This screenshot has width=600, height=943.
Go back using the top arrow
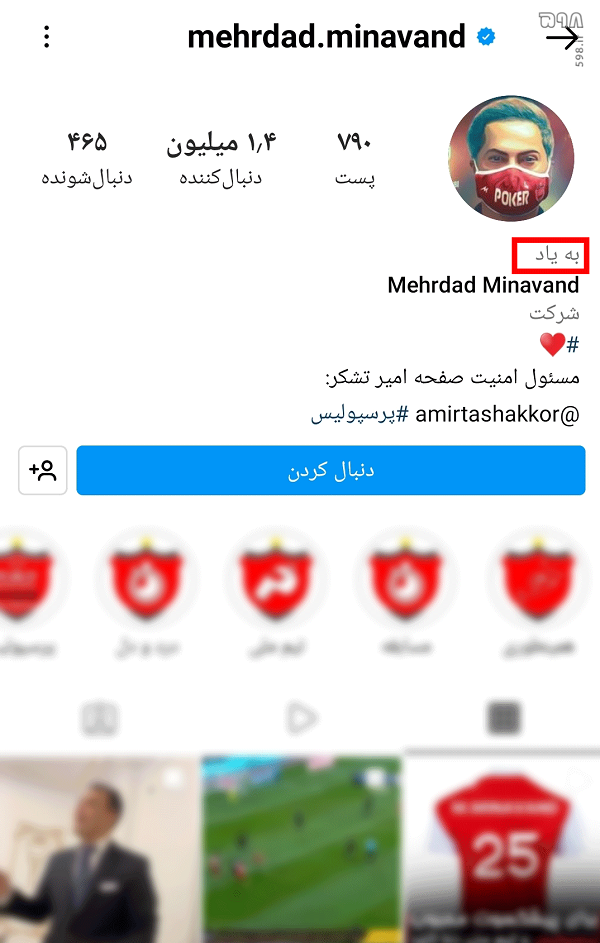pyautogui.click(x=563, y=38)
